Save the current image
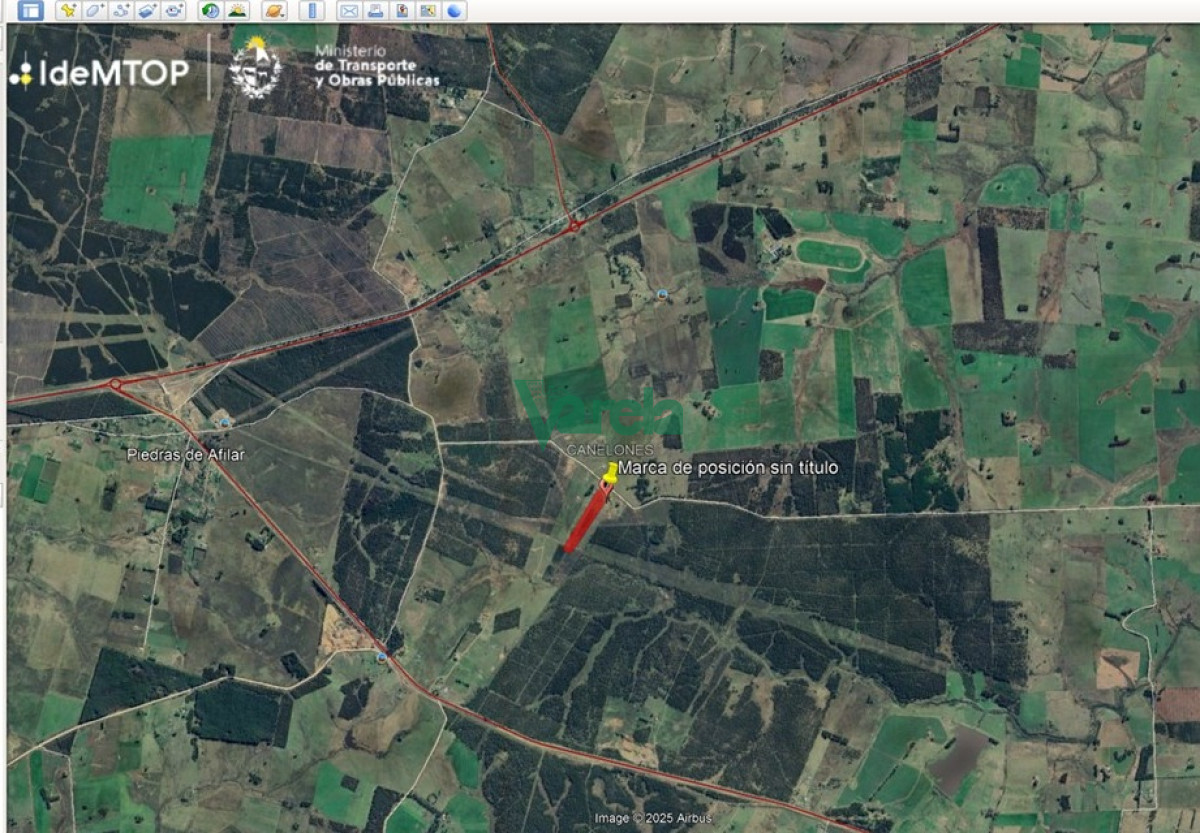 pos(401,11)
